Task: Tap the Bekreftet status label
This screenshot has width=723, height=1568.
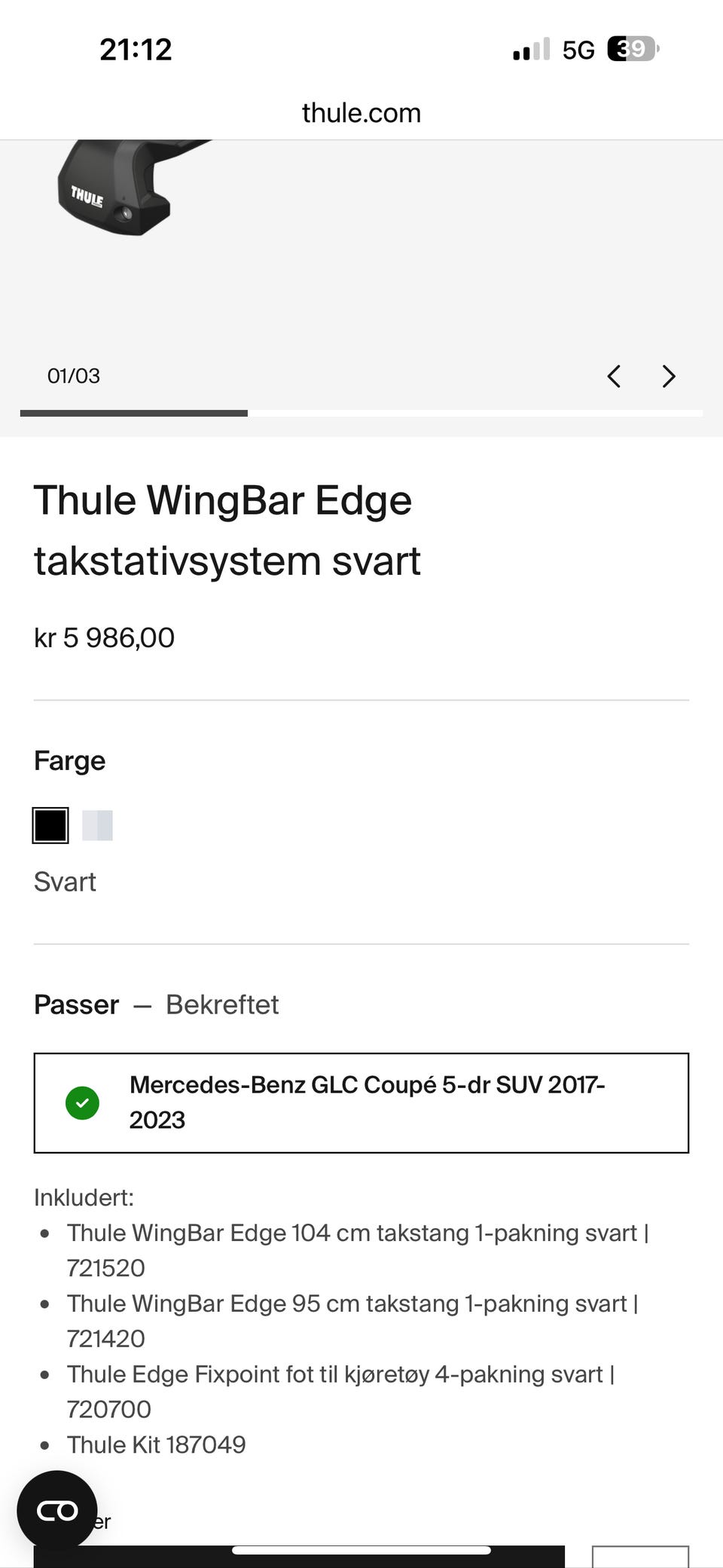Action: (222, 1004)
